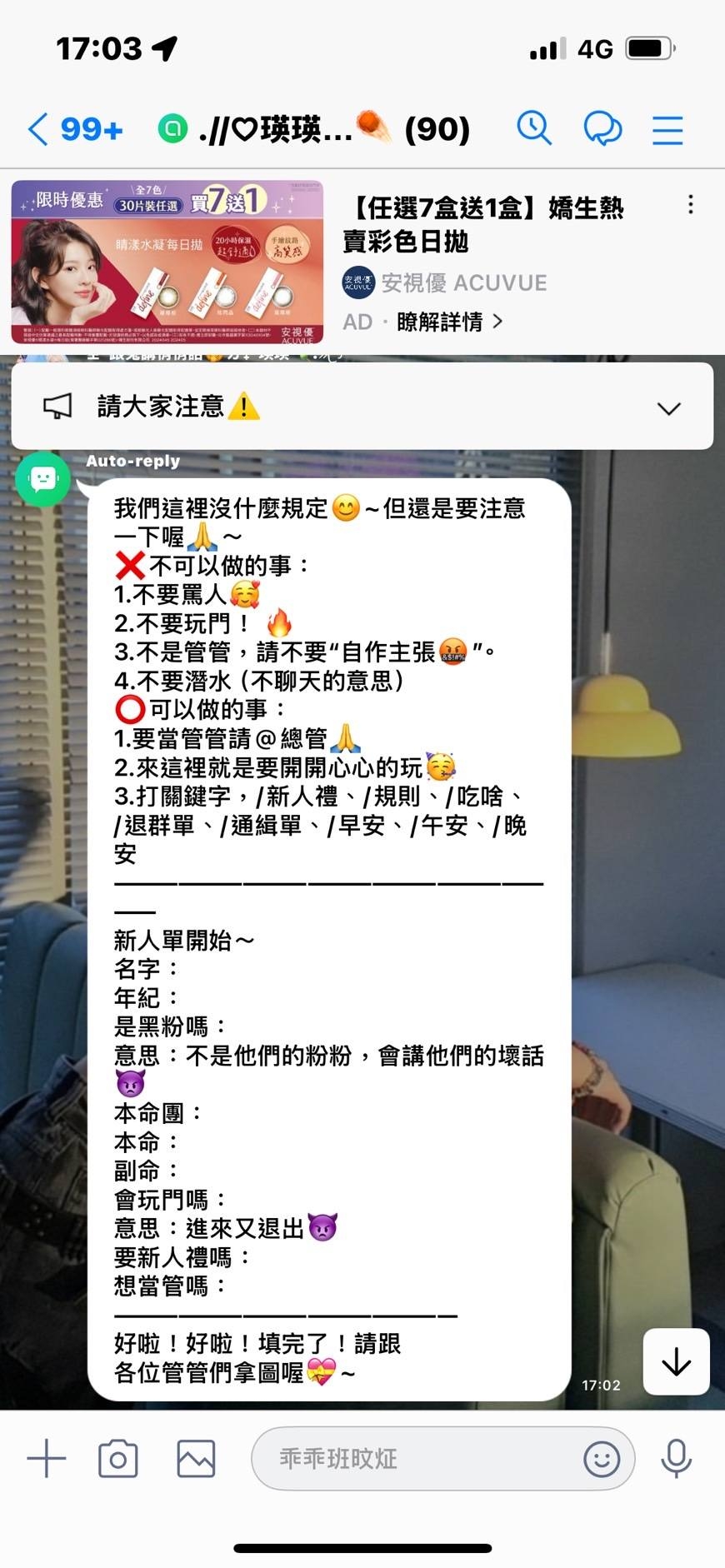This screenshot has height=1568, width=725.
Task: Focus the message input field
Action: 417,1459
